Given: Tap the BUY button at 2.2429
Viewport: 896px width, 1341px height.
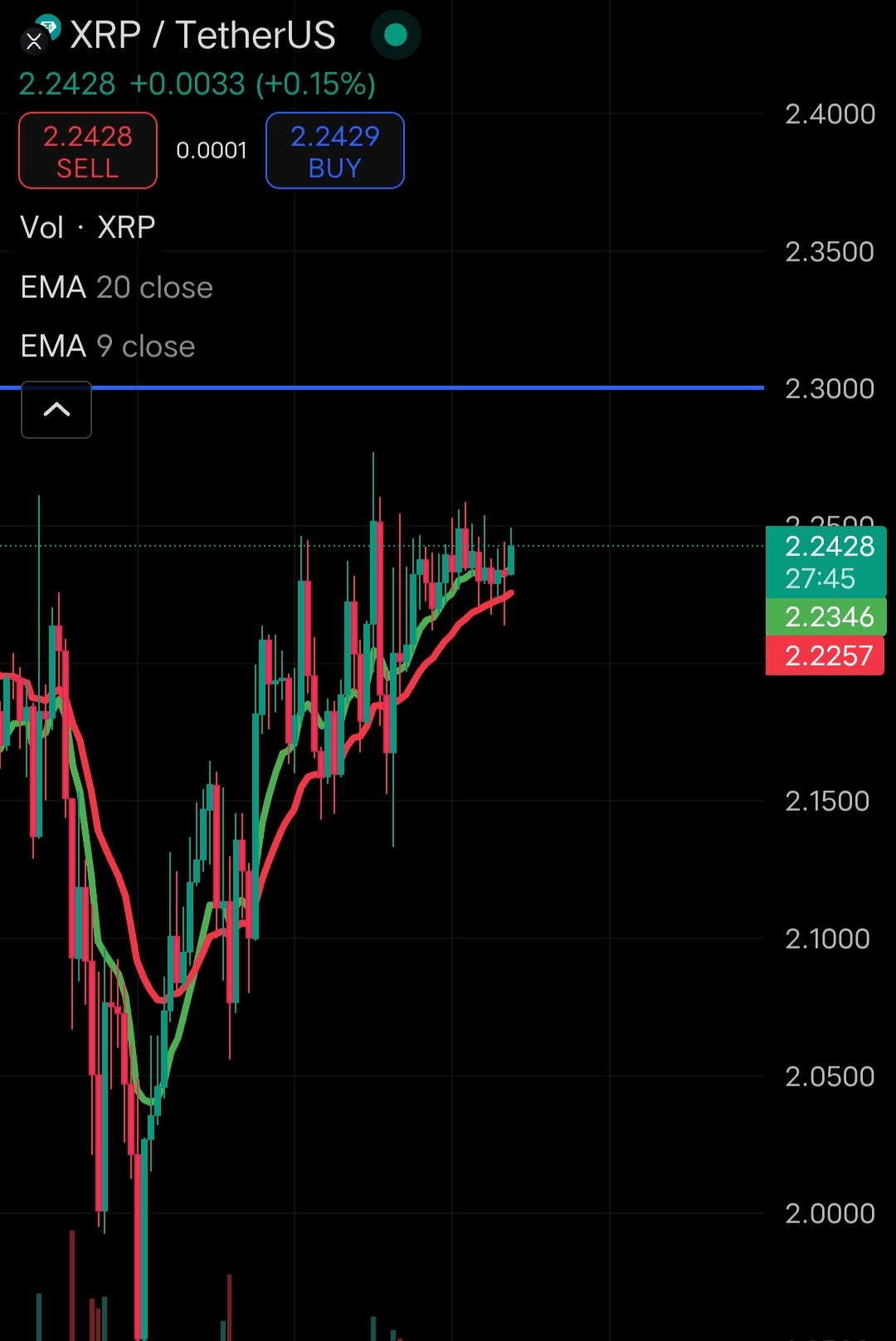Looking at the screenshot, I should tap(334, 151).
